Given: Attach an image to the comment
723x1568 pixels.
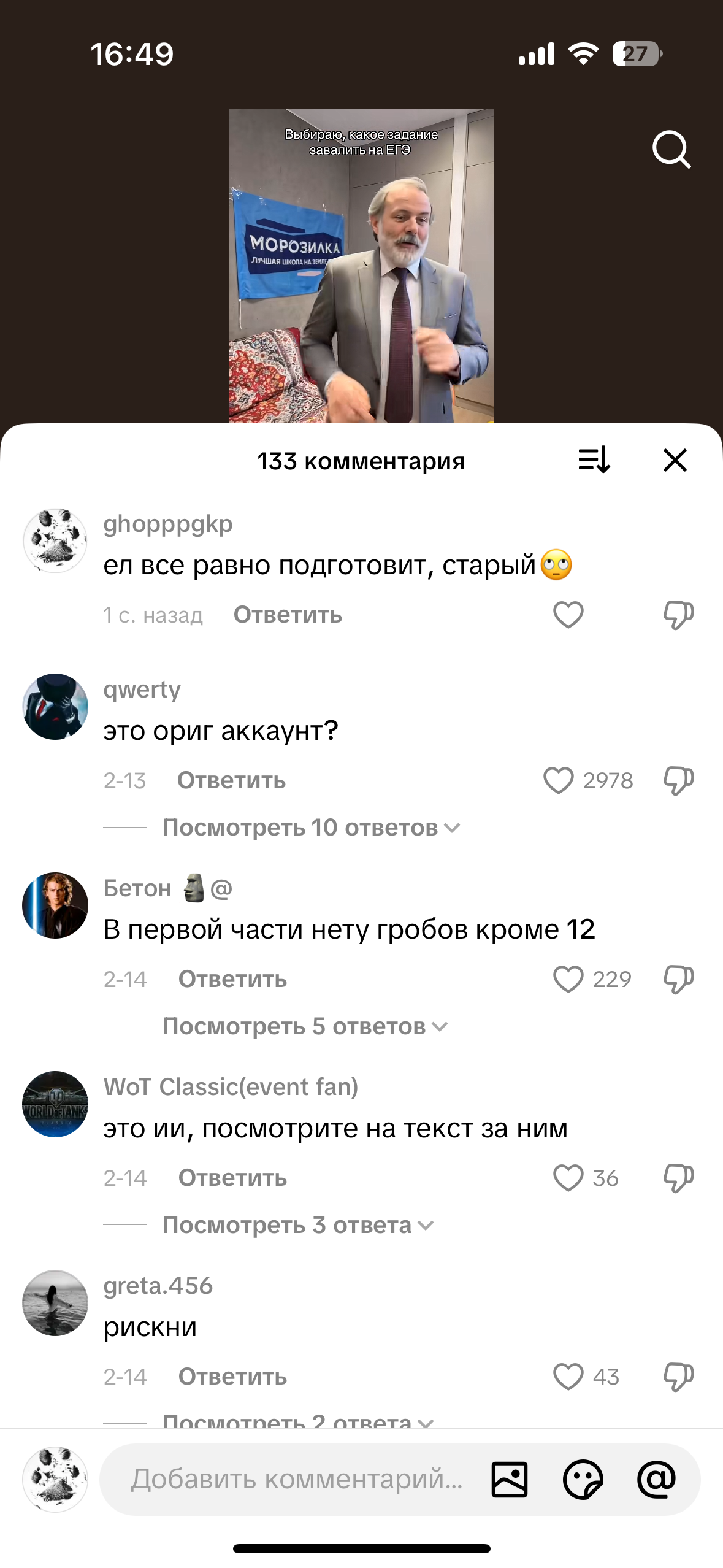Looking at the screenshot, I should click(509, 1479).
